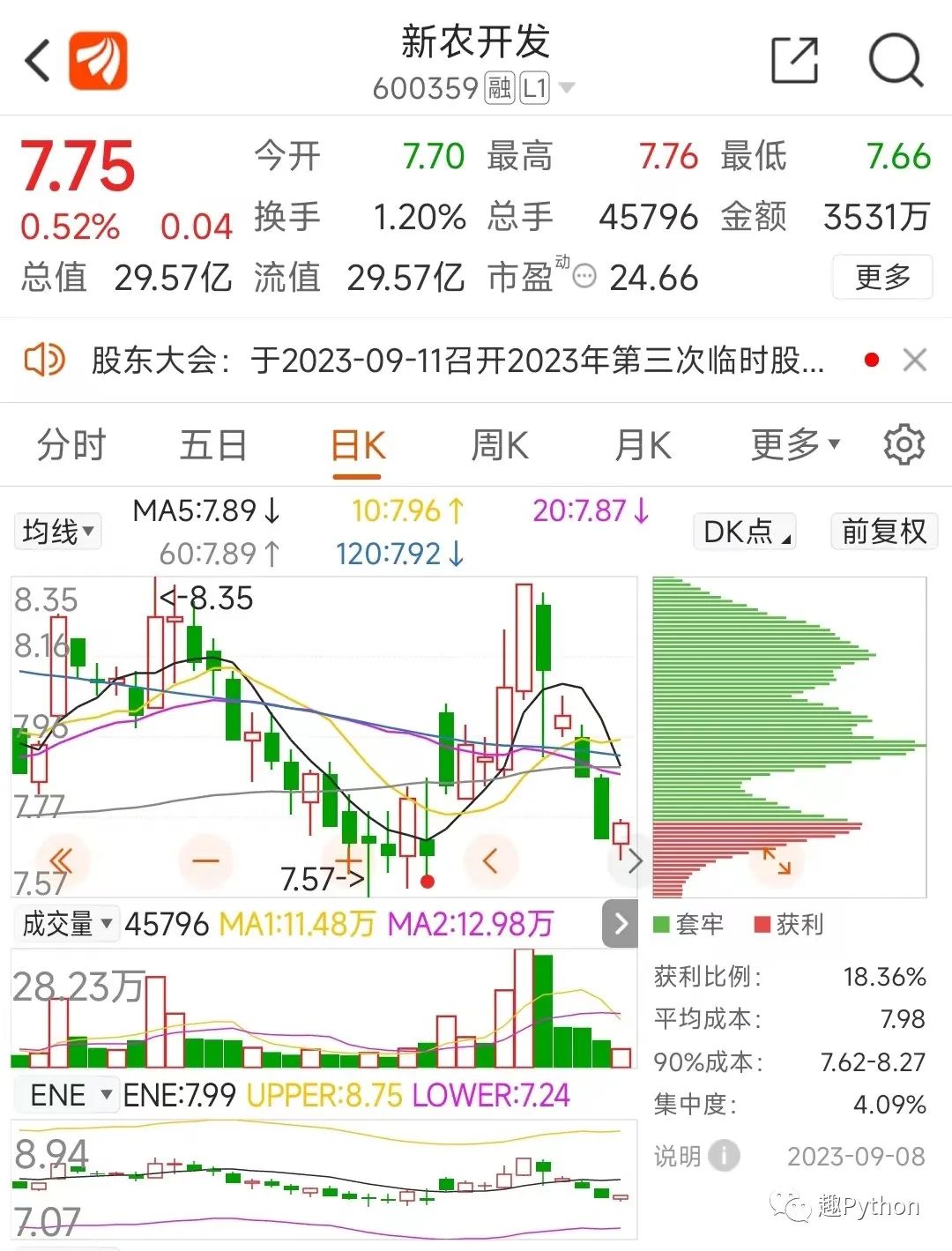Open the 均线 indicator dropdown

point(57,532)
